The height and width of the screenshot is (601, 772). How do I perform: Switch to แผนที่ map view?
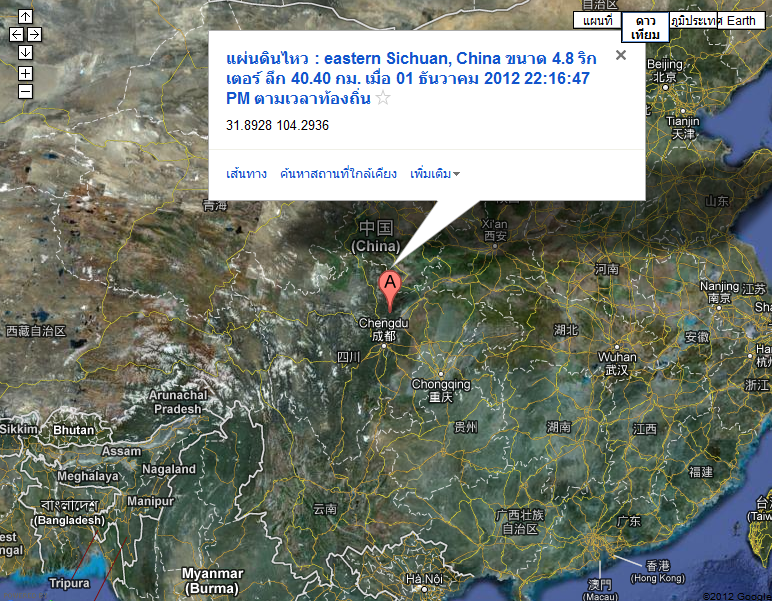pyautogui.click(x=597, y=21)
